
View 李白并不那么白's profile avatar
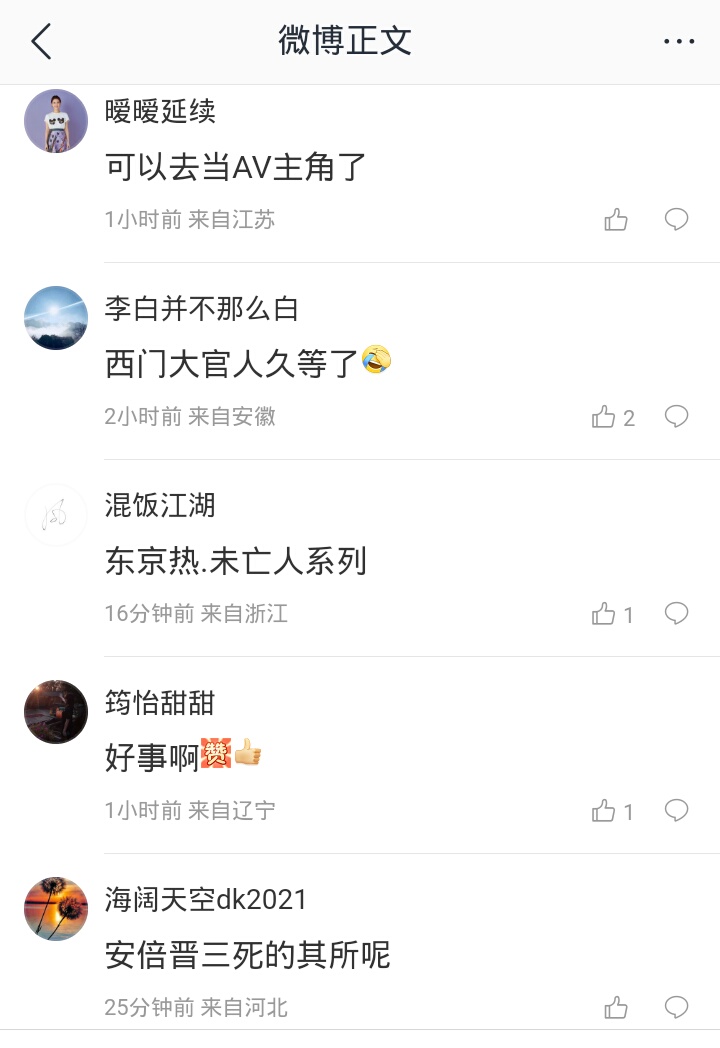tap(56, 318)
